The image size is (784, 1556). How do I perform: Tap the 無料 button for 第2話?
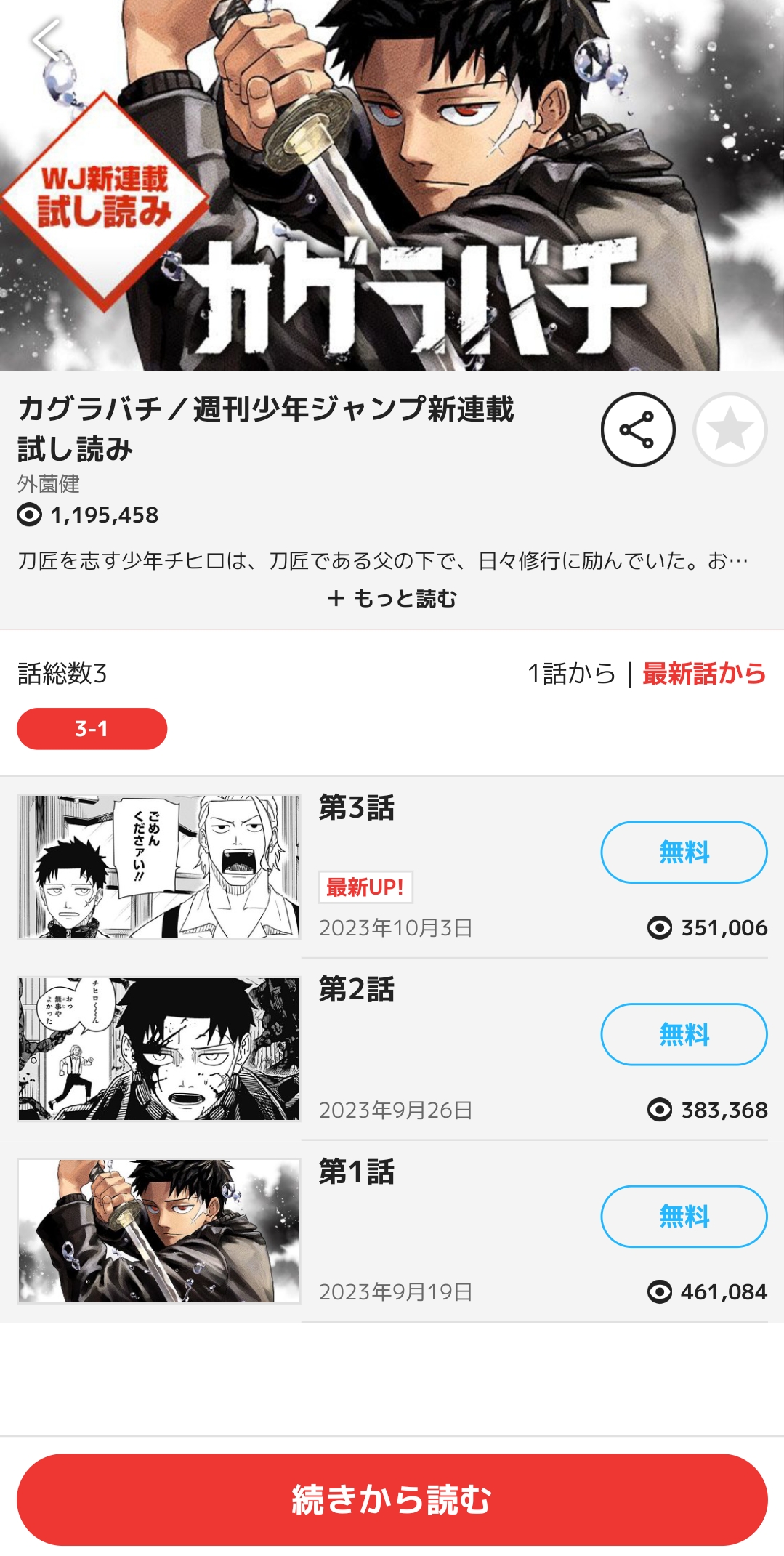point(684,1034)
